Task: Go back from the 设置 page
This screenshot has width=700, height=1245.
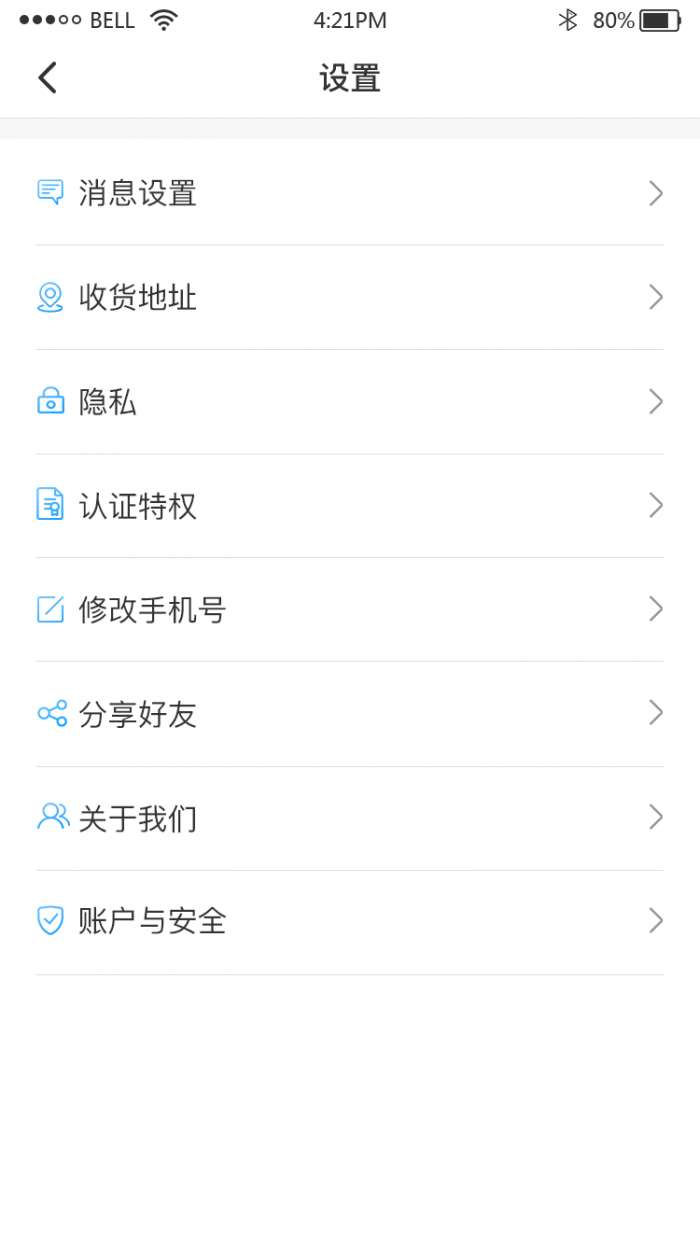Action: [x=47, y=78]
